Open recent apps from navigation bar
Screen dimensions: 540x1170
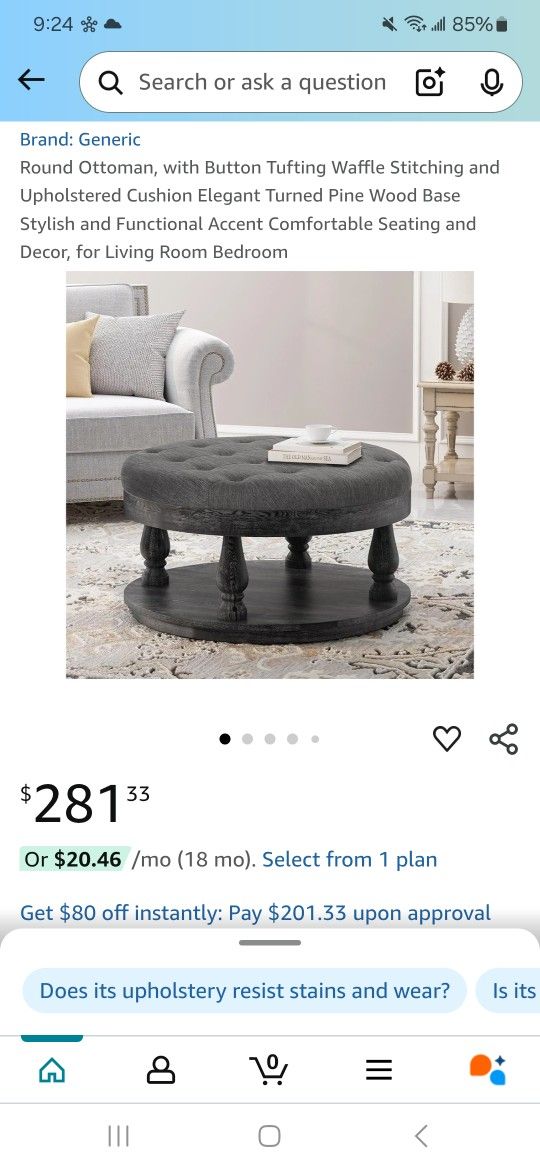click(x=119, y=1136)
